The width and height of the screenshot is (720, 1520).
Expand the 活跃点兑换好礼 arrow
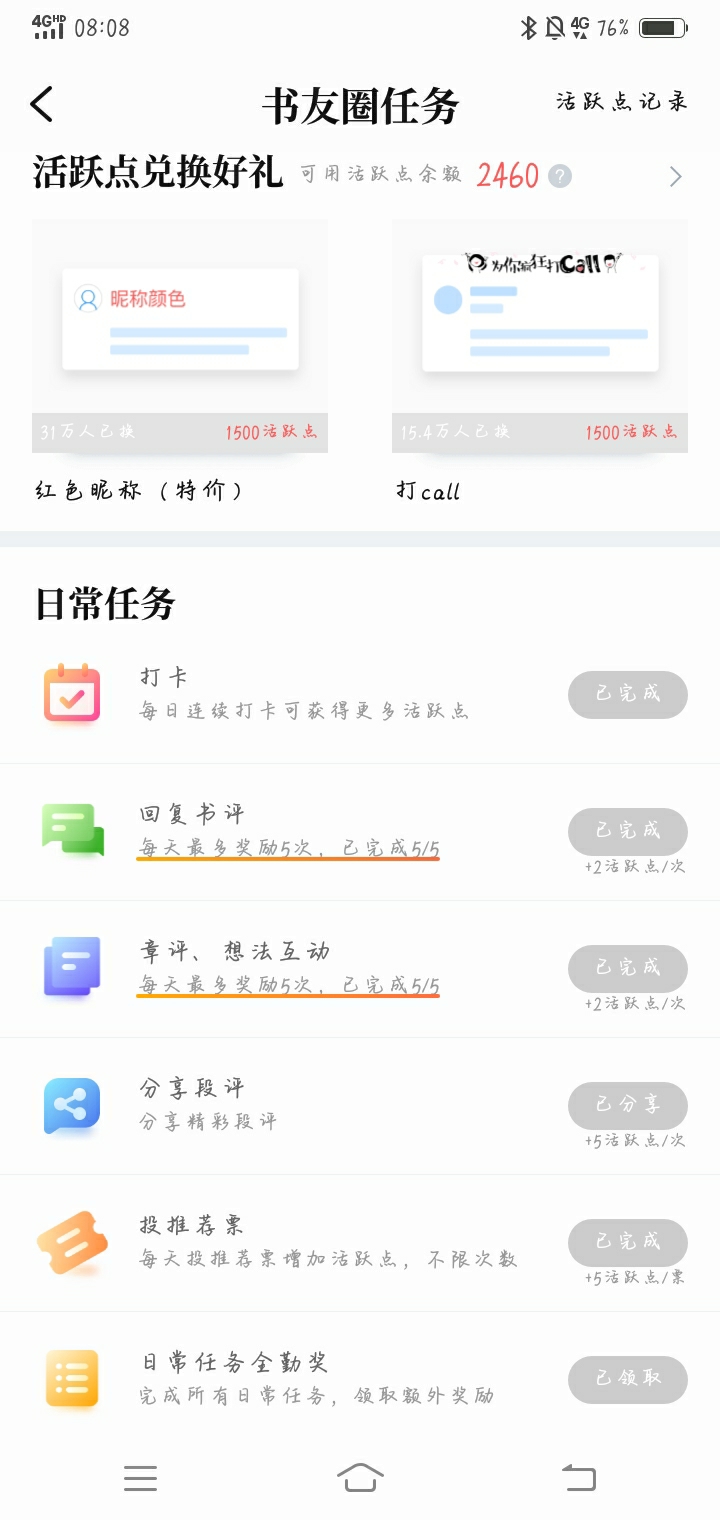[x=676, y=177]
